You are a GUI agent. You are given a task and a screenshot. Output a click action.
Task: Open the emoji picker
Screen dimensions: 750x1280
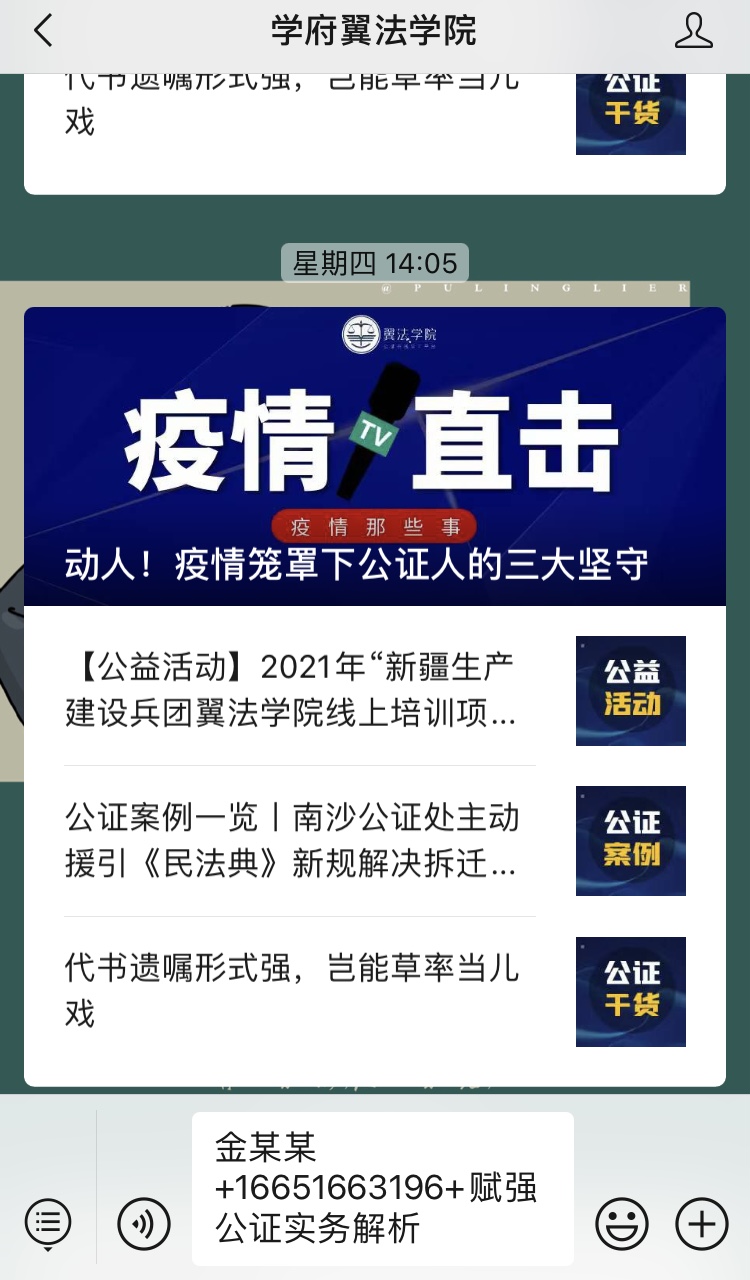click(622, 1222)
